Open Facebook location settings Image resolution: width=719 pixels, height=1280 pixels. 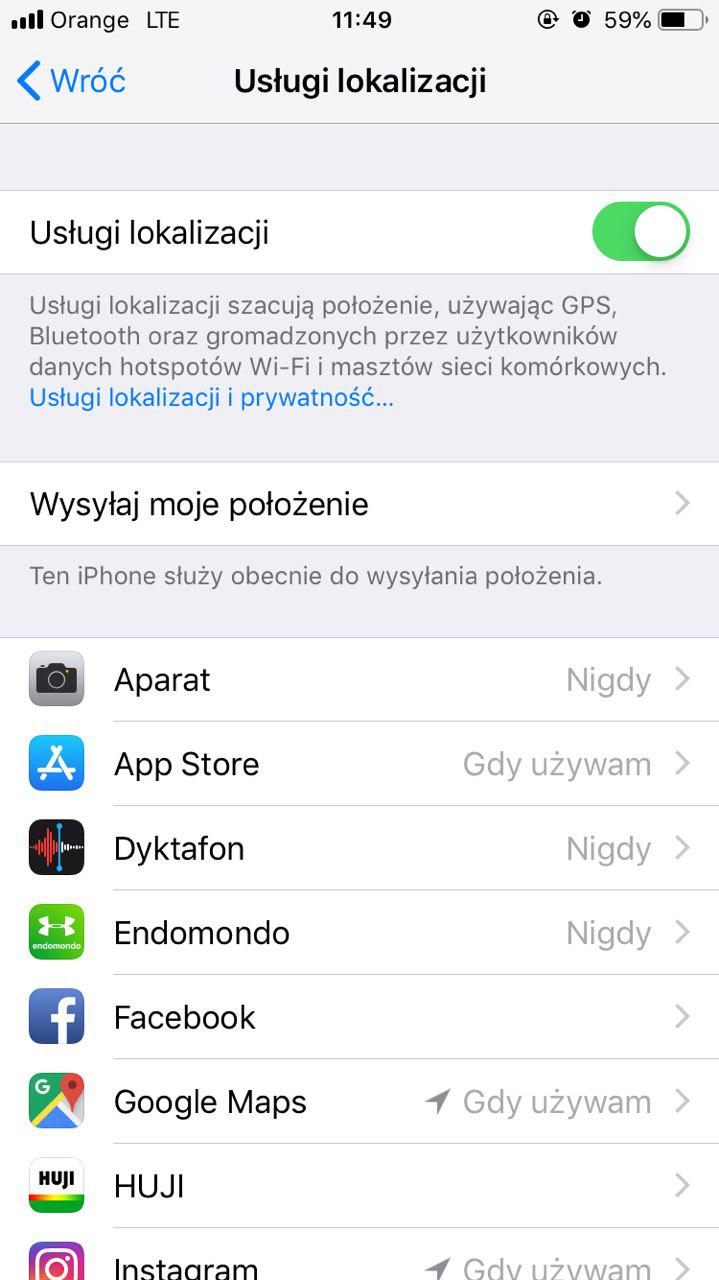point(359,1017)
